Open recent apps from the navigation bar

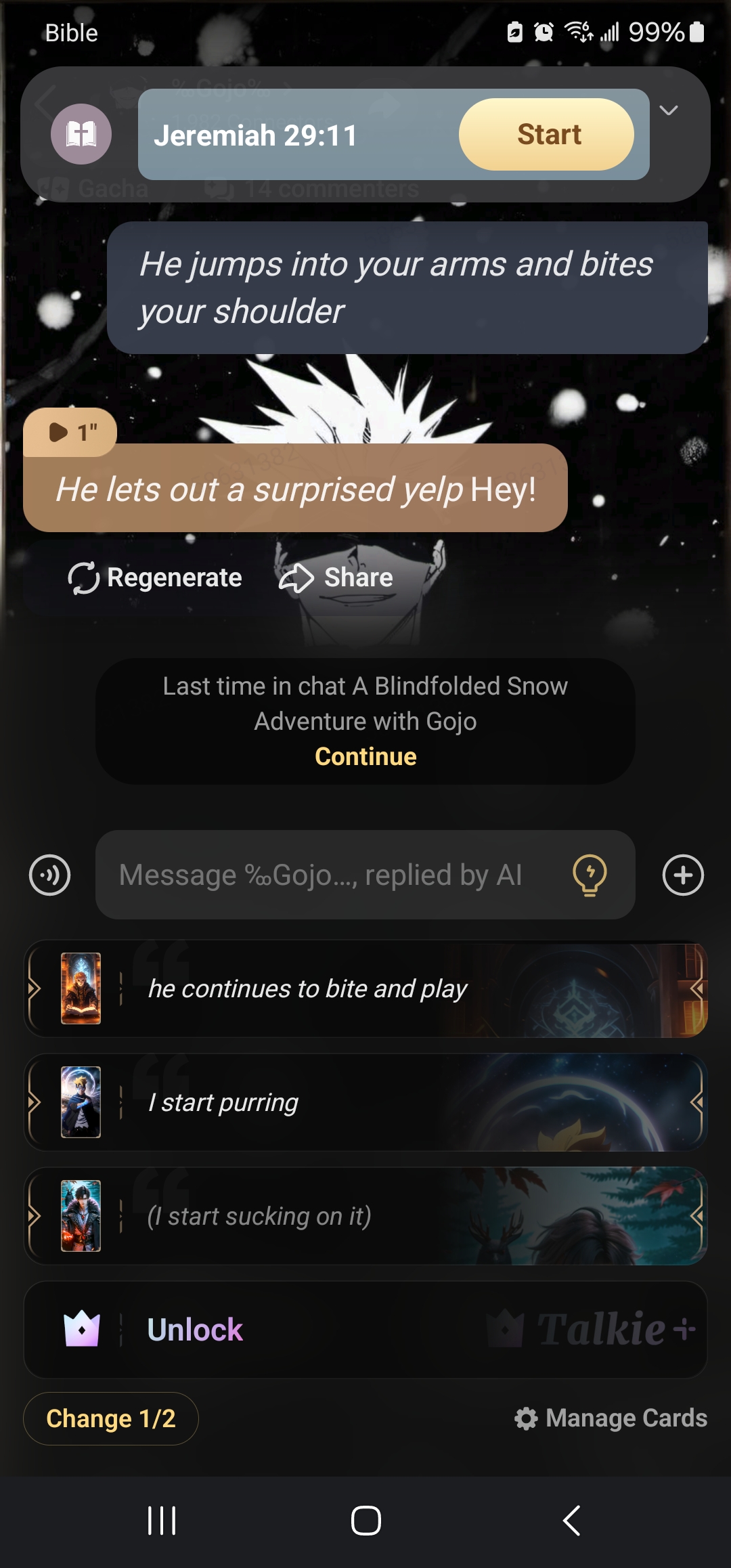[162, 1521]
